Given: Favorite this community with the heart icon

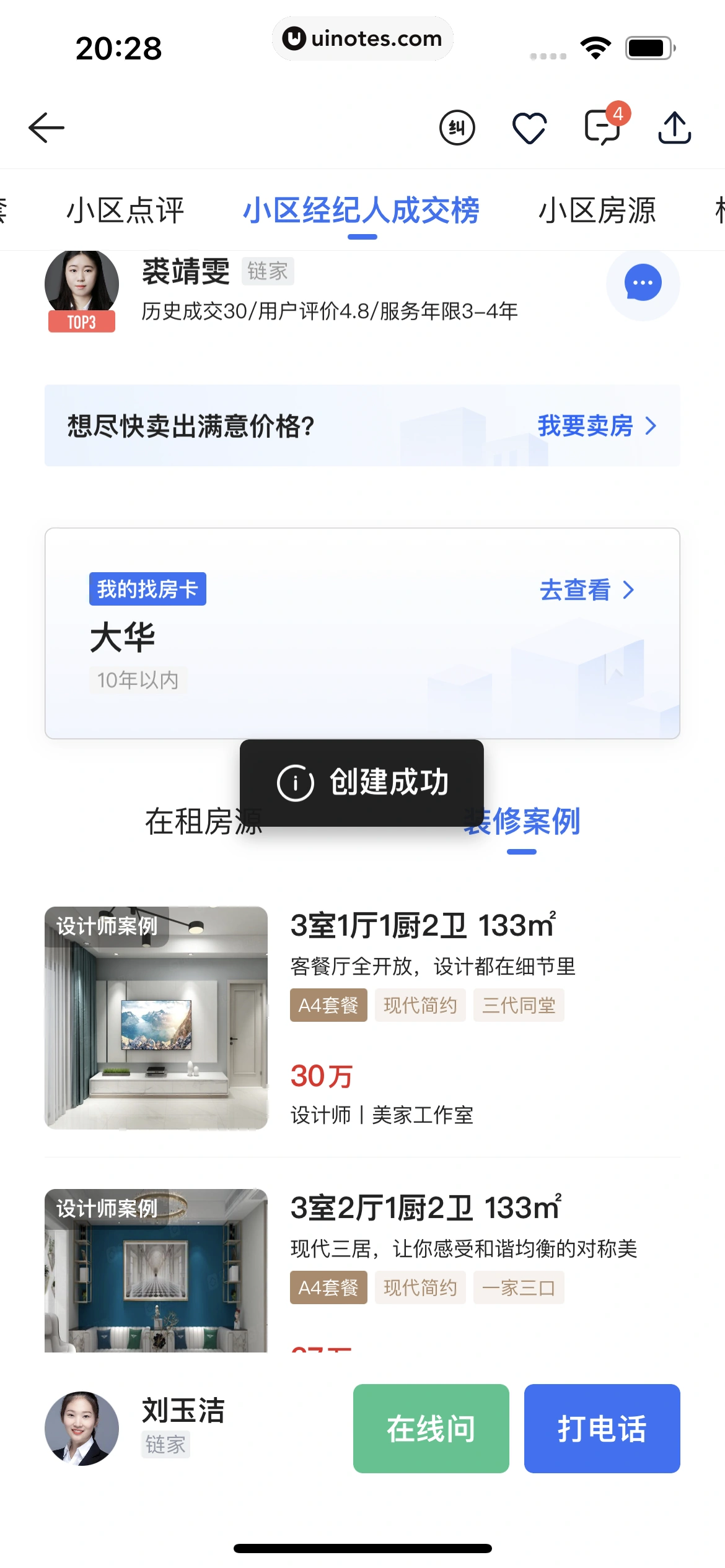Looking at the screenshot, I should click(x=529, y=128).
